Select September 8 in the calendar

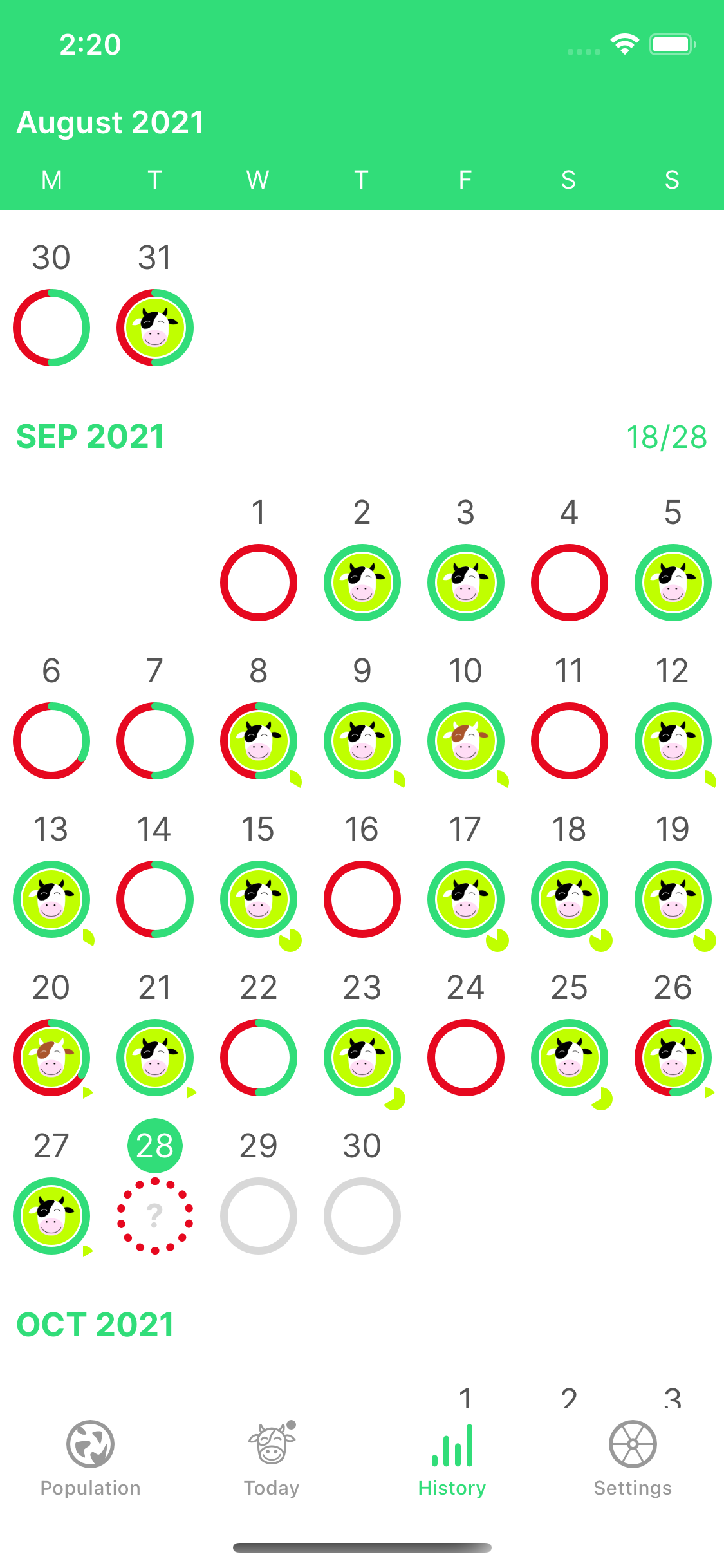(259, 741)
